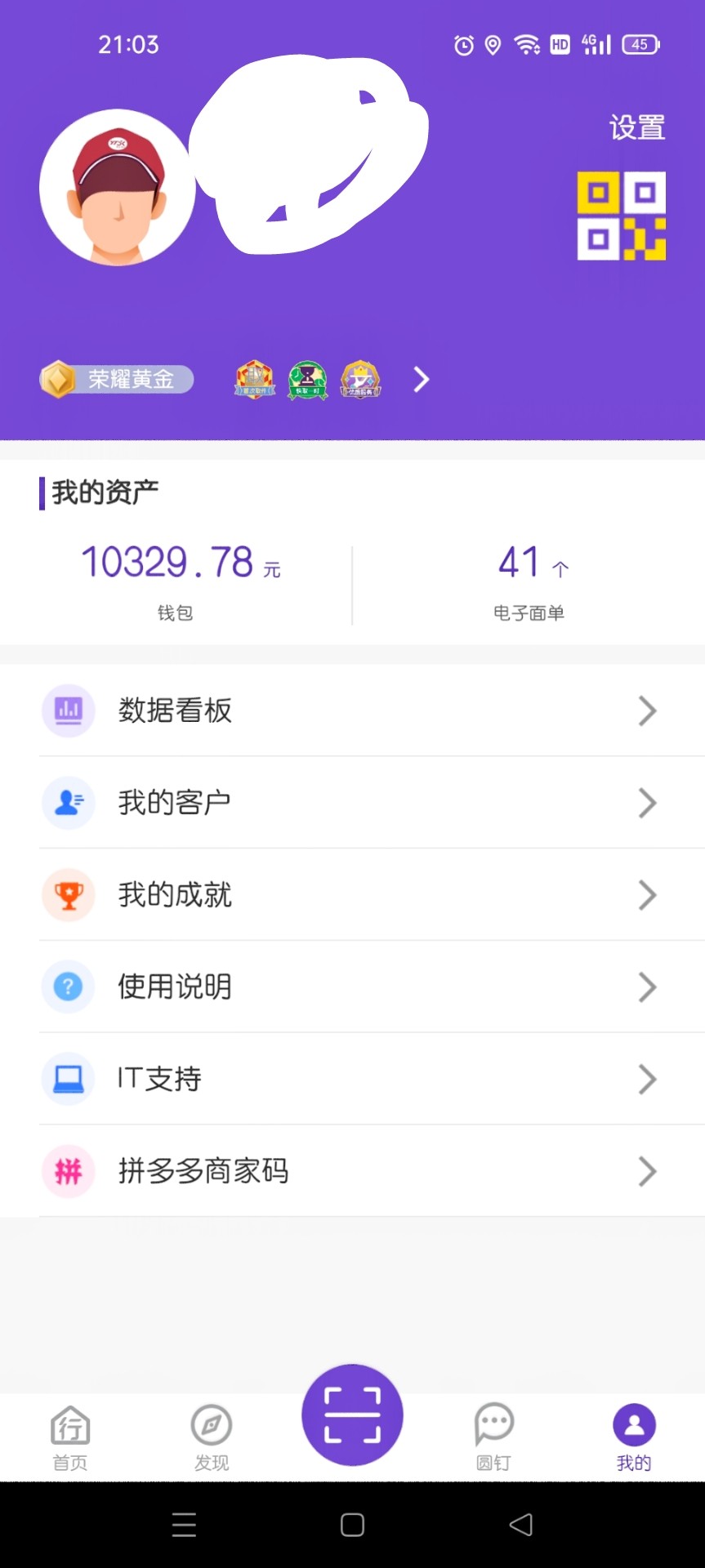Screen dimensions: 705x1568
Task: Open 设置 settings
Action: 636,127
